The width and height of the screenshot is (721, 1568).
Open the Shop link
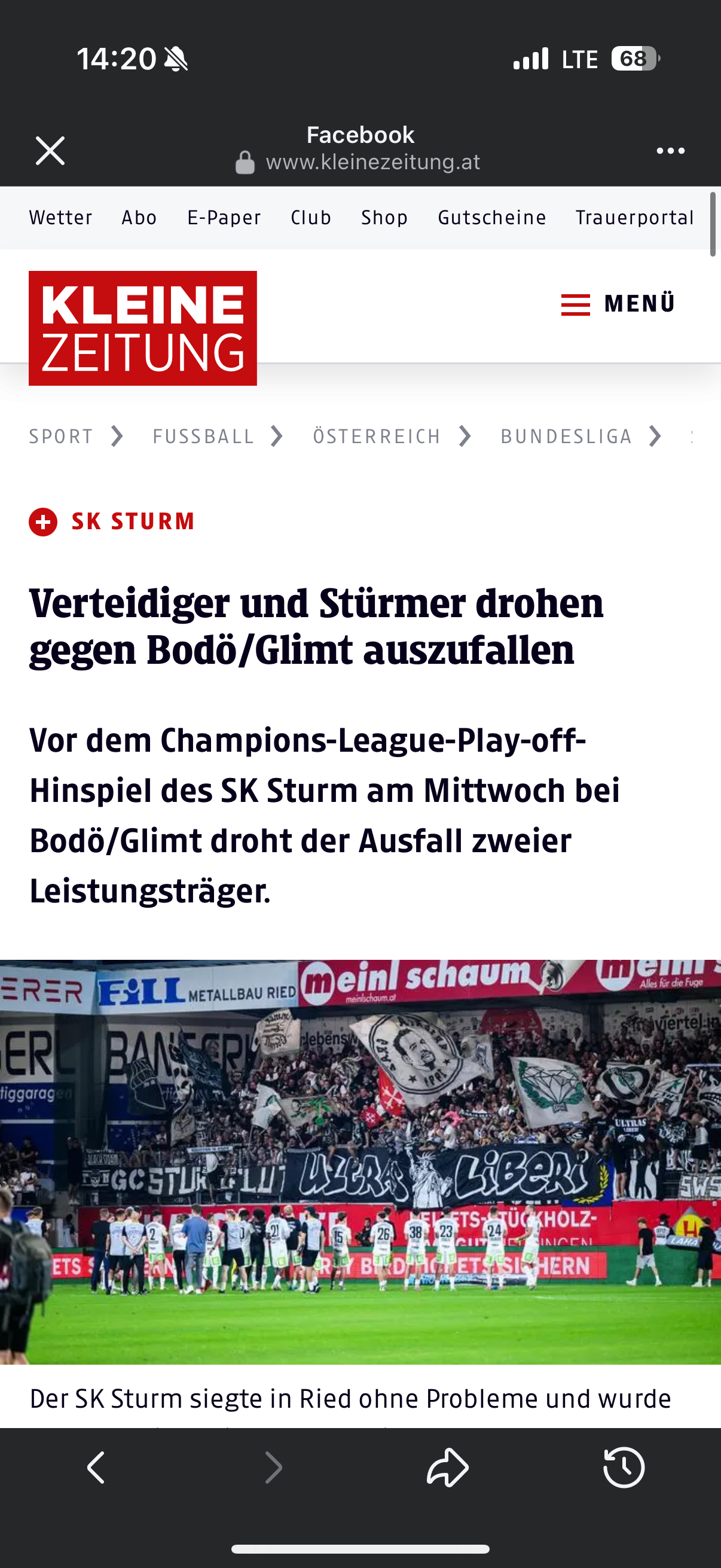click(384, 217)
